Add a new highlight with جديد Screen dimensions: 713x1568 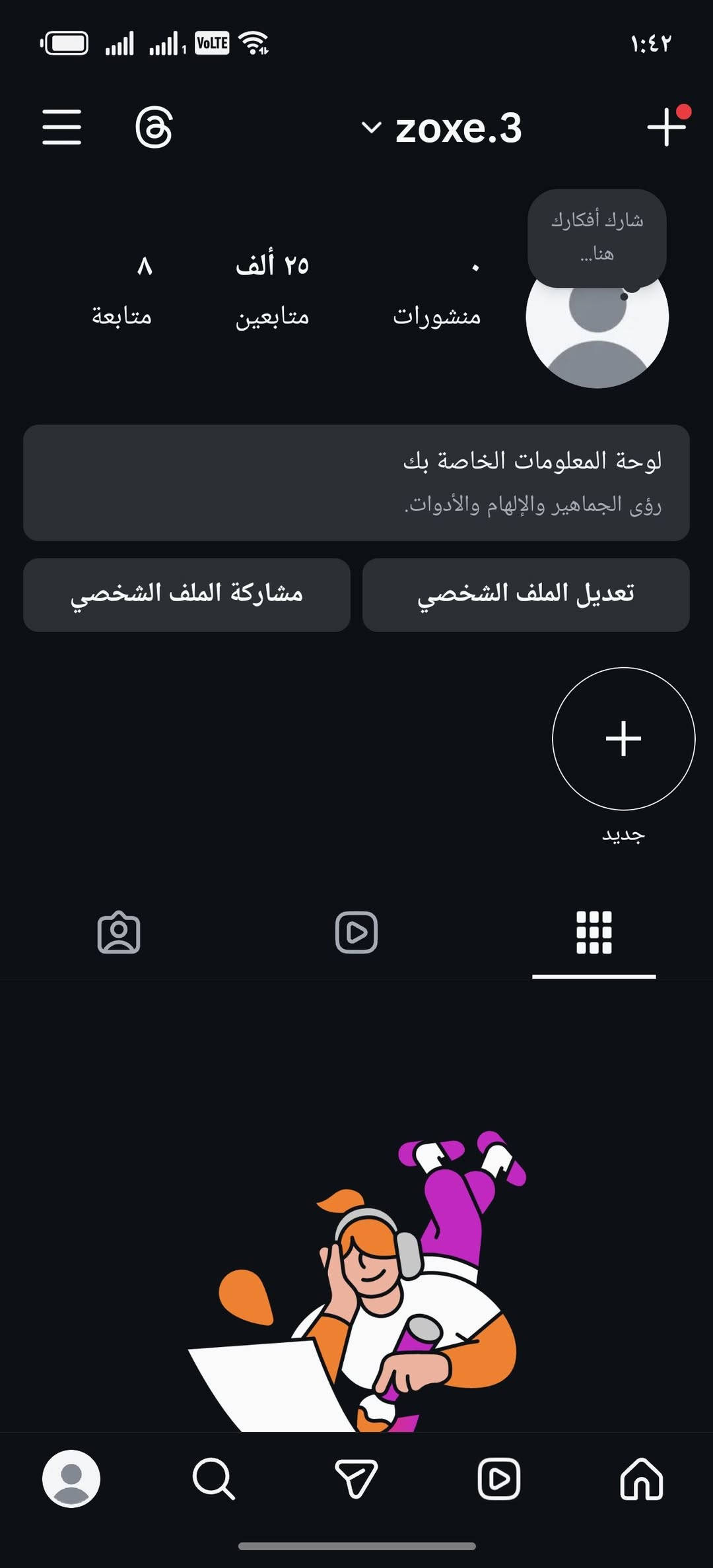(623, 739)
